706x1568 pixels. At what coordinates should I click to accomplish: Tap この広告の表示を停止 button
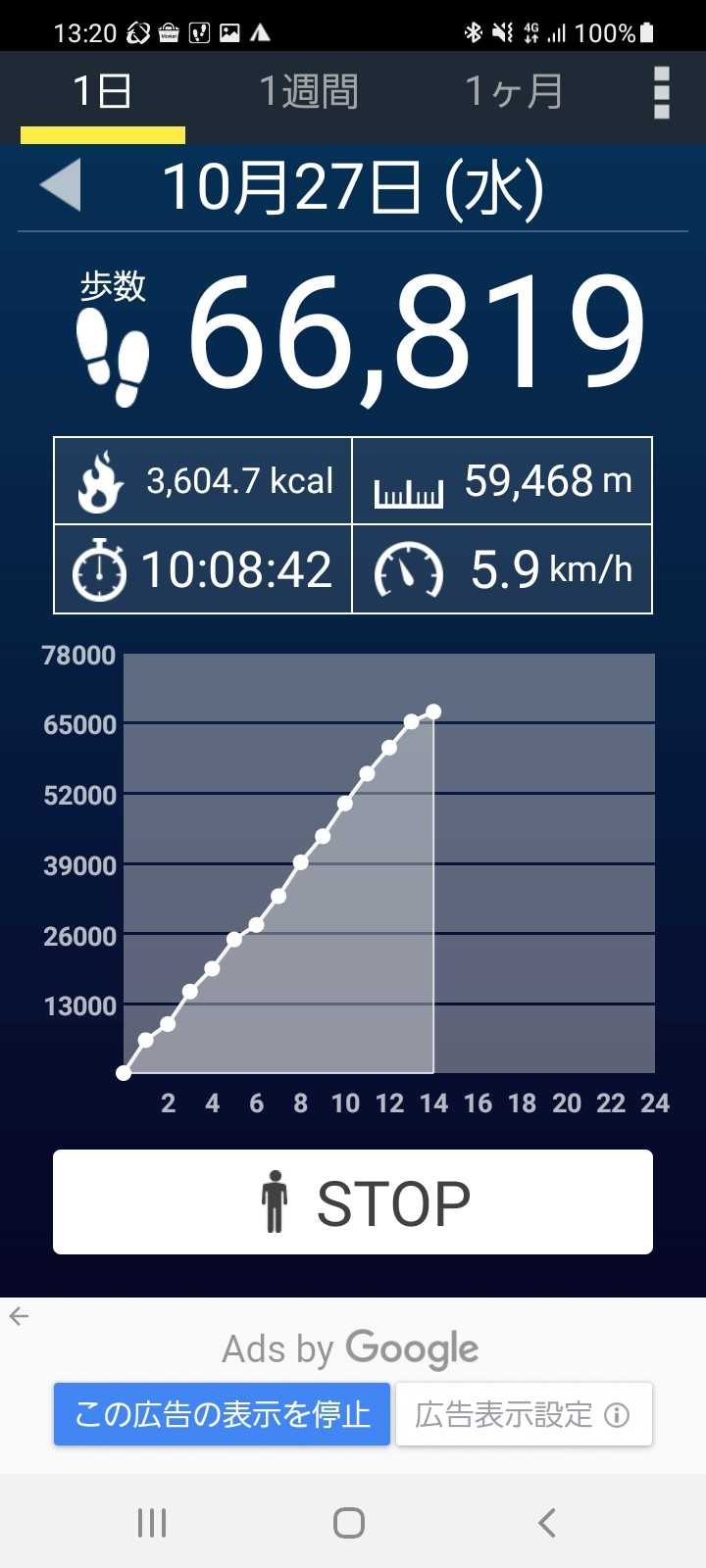click(223, 1414)
